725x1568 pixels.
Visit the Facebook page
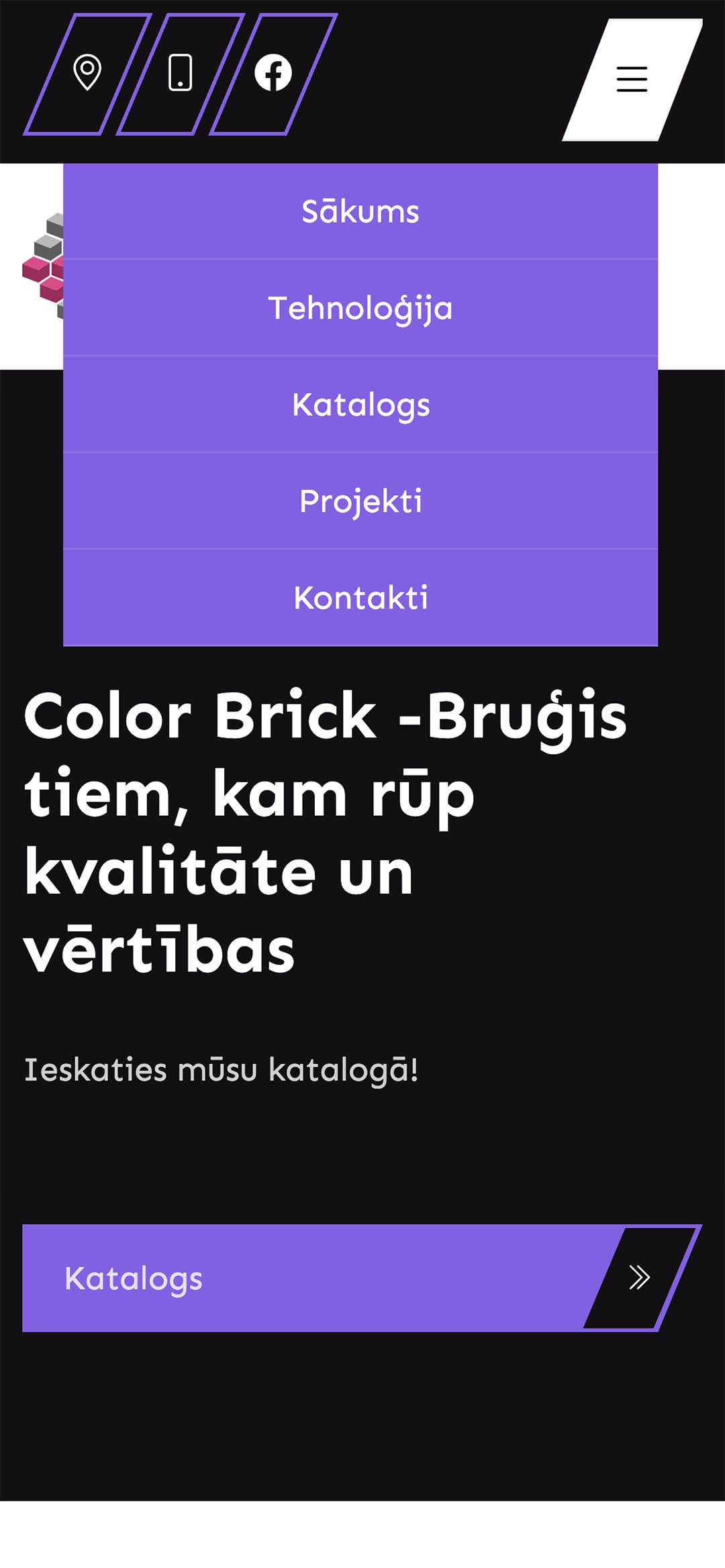coord(273,74)
